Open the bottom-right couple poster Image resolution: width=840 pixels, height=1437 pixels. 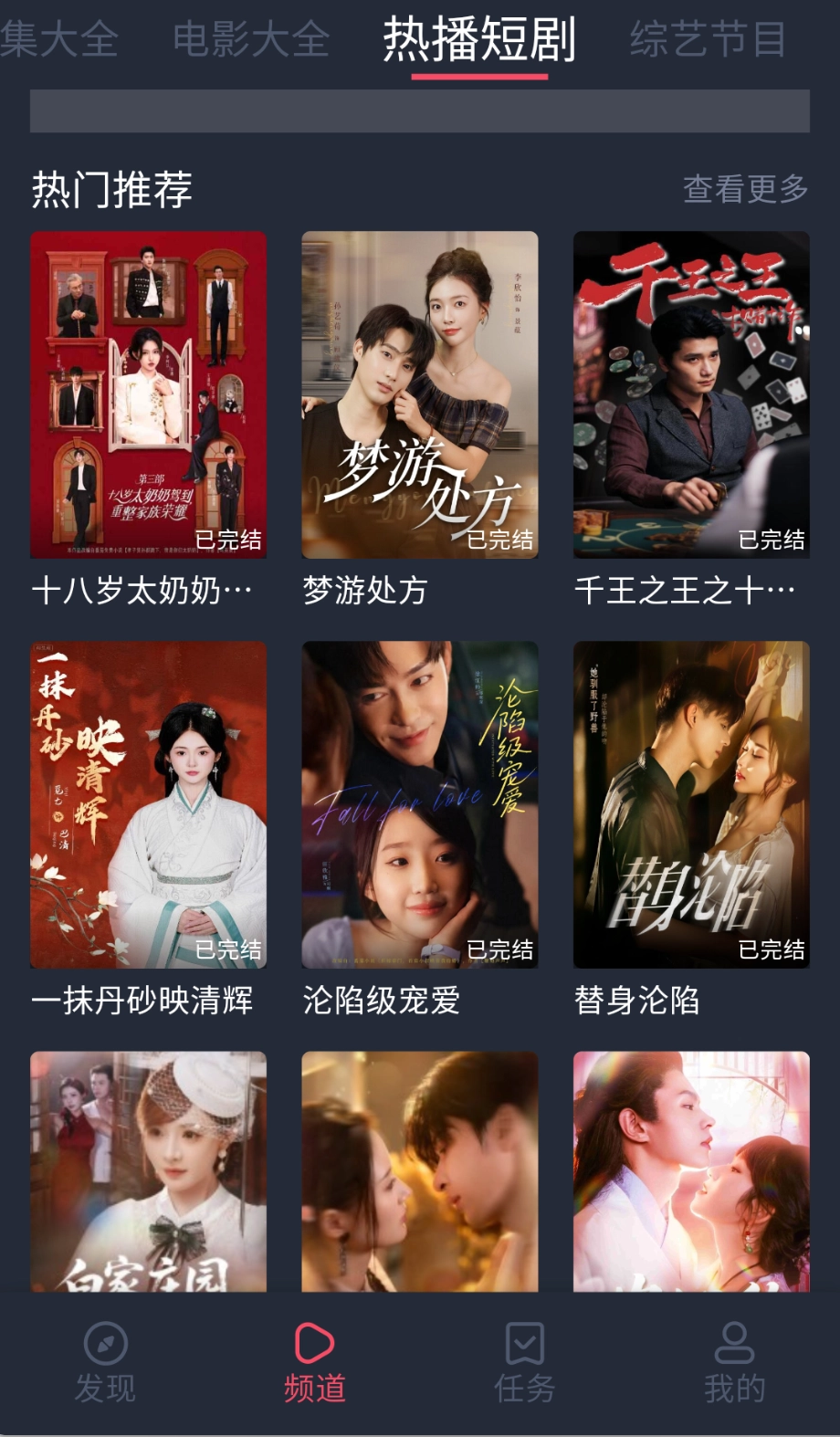690,1178
